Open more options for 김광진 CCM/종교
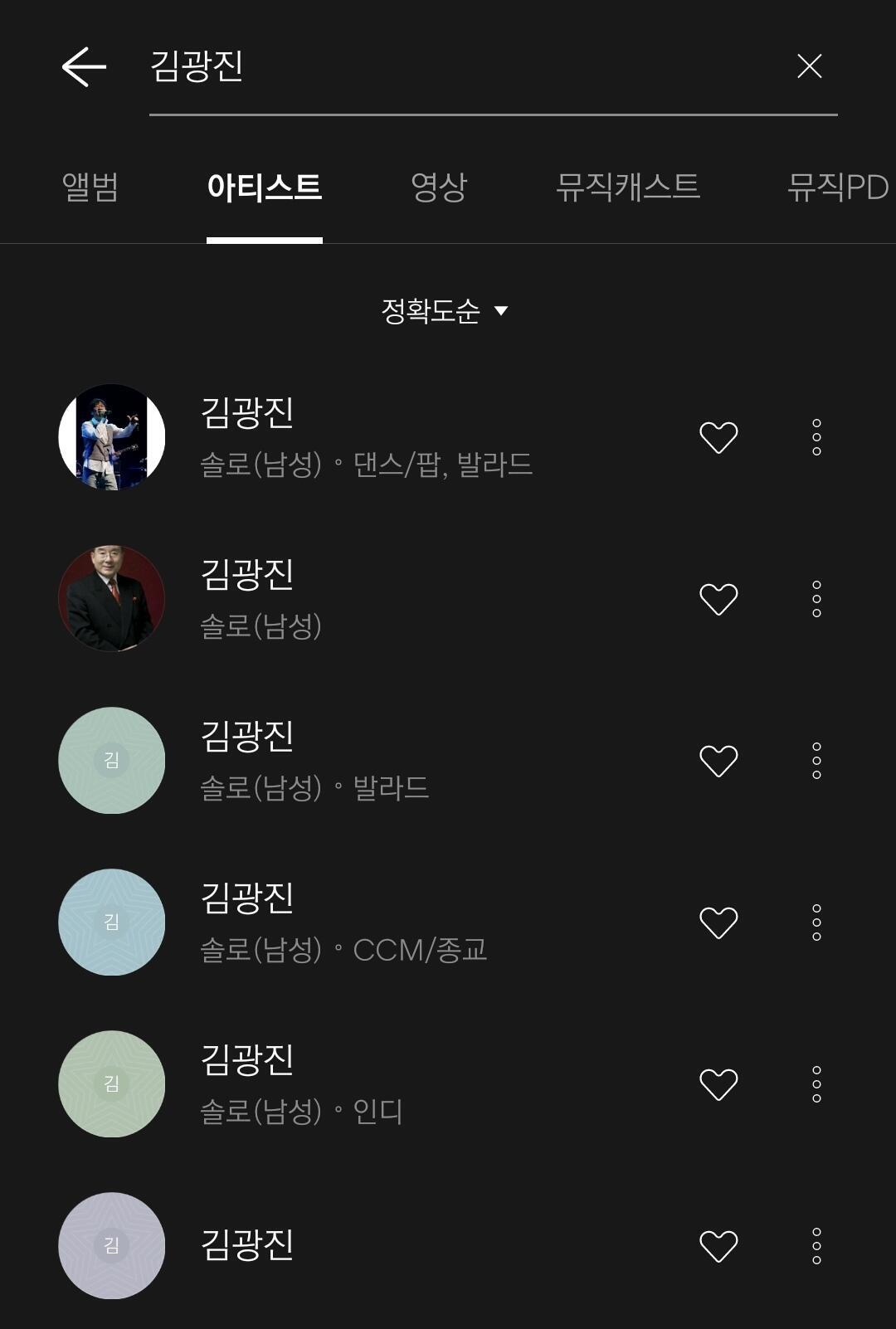 [x=816, y=923]
